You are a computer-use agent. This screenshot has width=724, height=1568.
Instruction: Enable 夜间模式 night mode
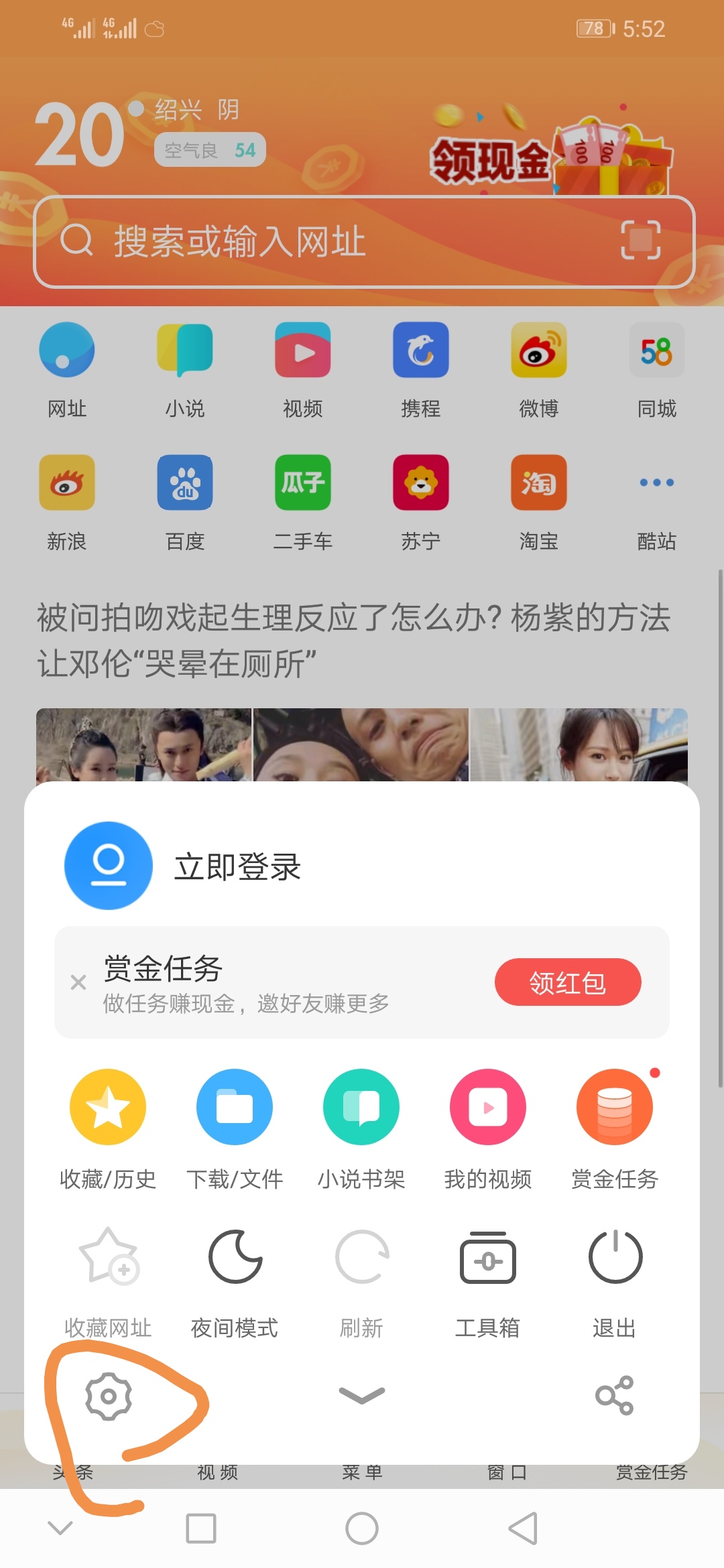[234, 1258]
